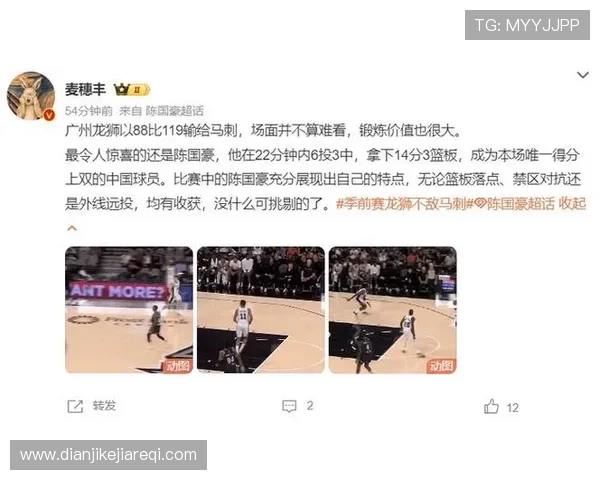Viewport: 600px width, 480px height.
Task: Open the comments with 2 replies
Action: 298,406
